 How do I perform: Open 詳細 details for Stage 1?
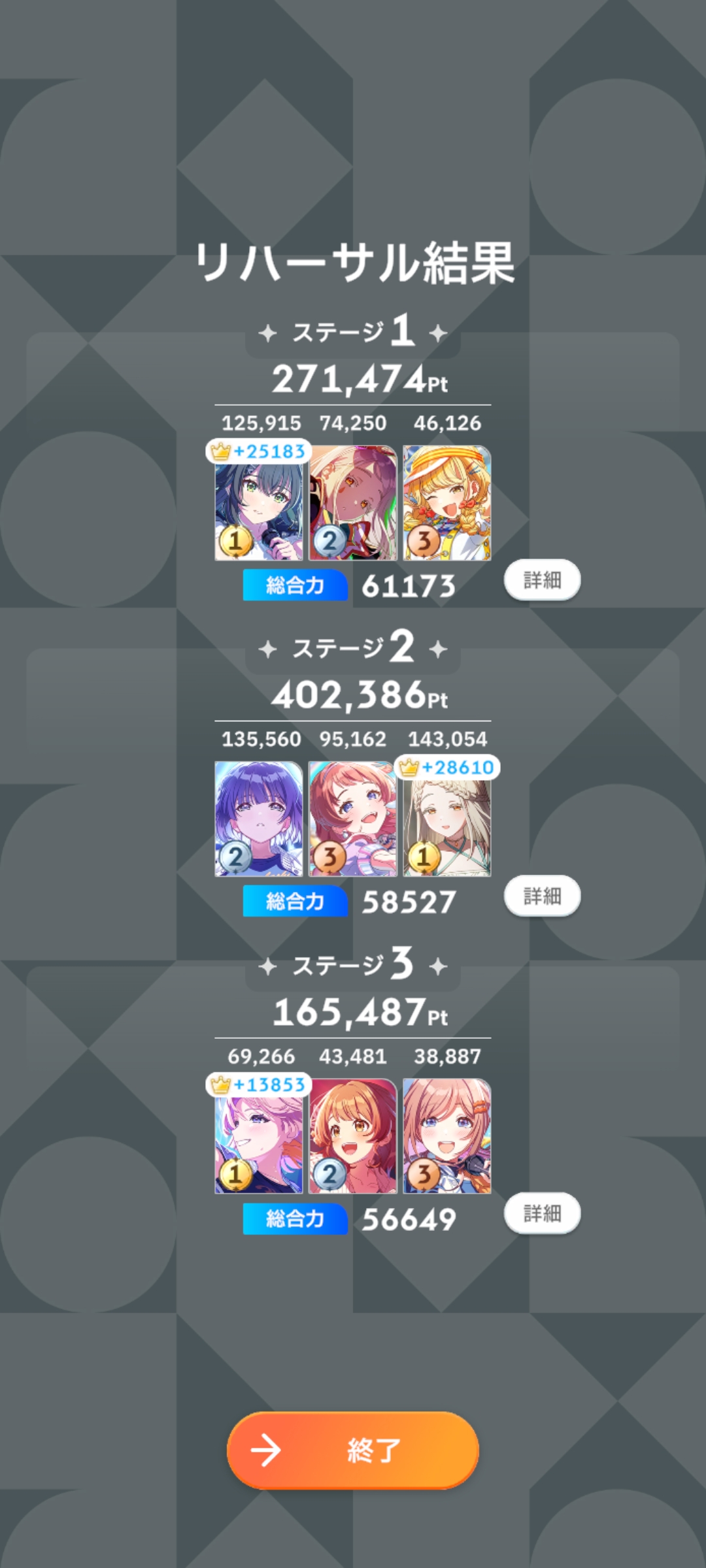[542, 580]
